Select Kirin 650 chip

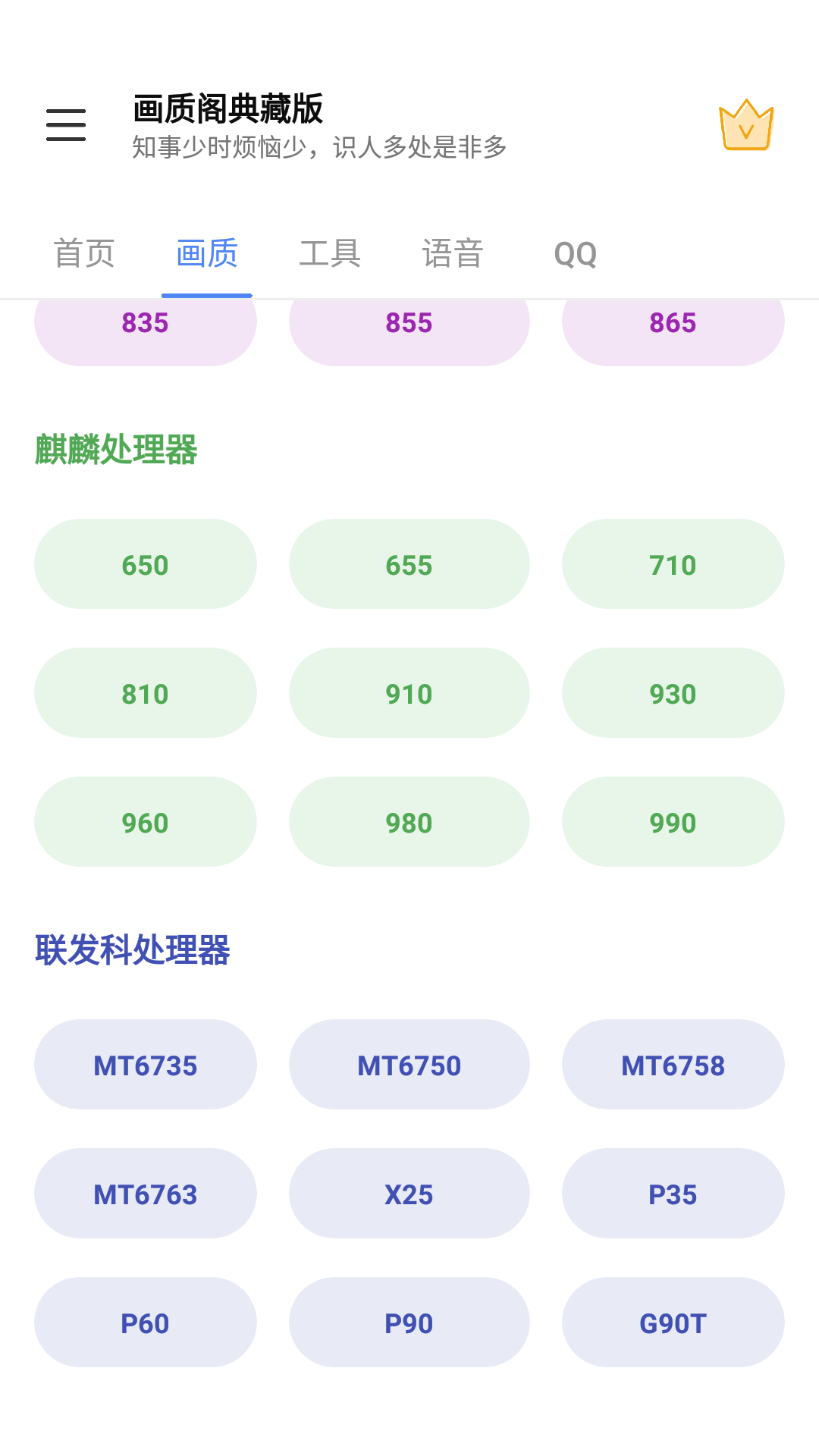click(145, 564)
